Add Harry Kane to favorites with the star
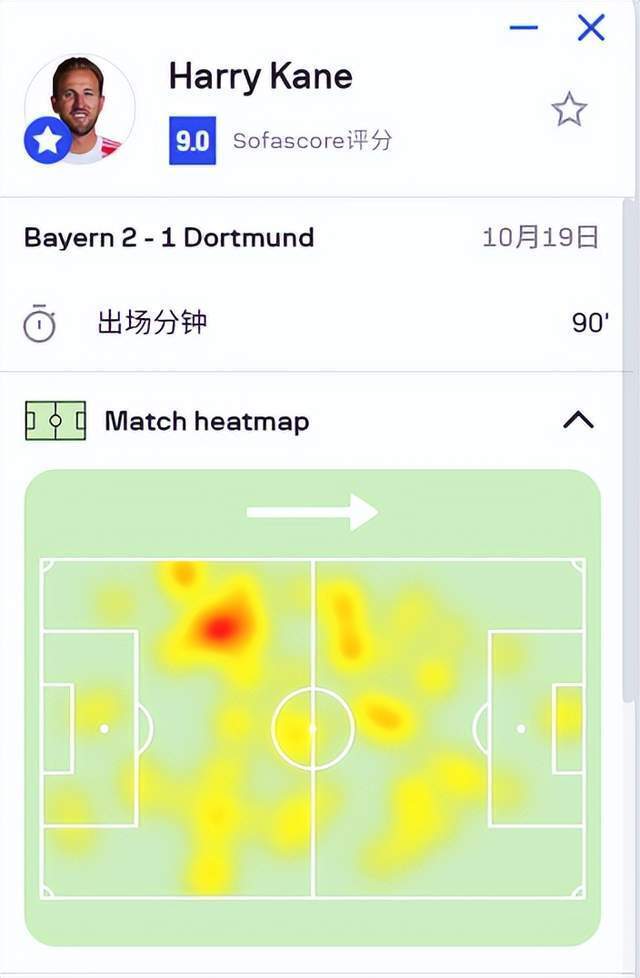This screenshot has width=640, height=978. click(569, 110)
